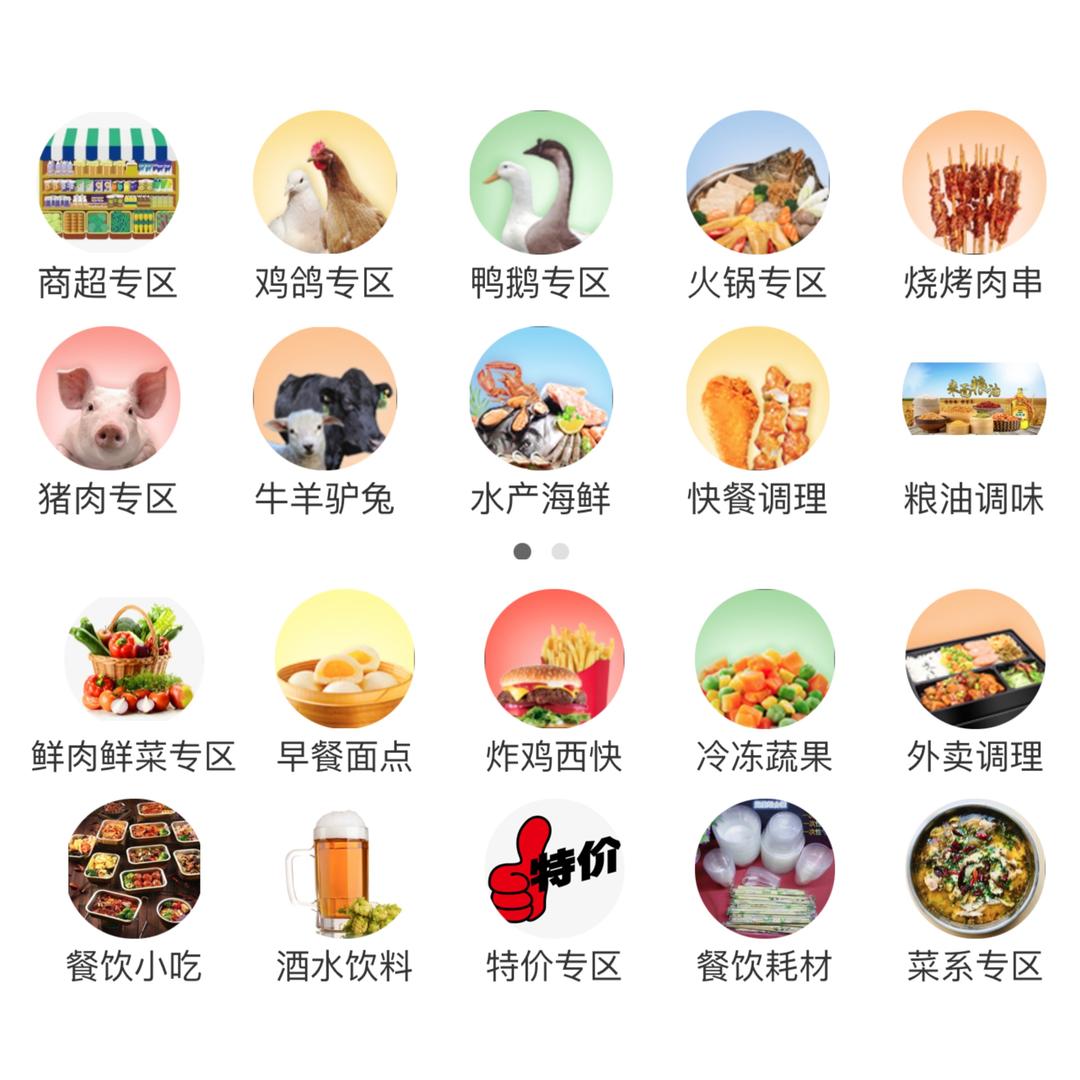
Task: Open 鸭鹅专区 category
Action: [x=540, y=182]
